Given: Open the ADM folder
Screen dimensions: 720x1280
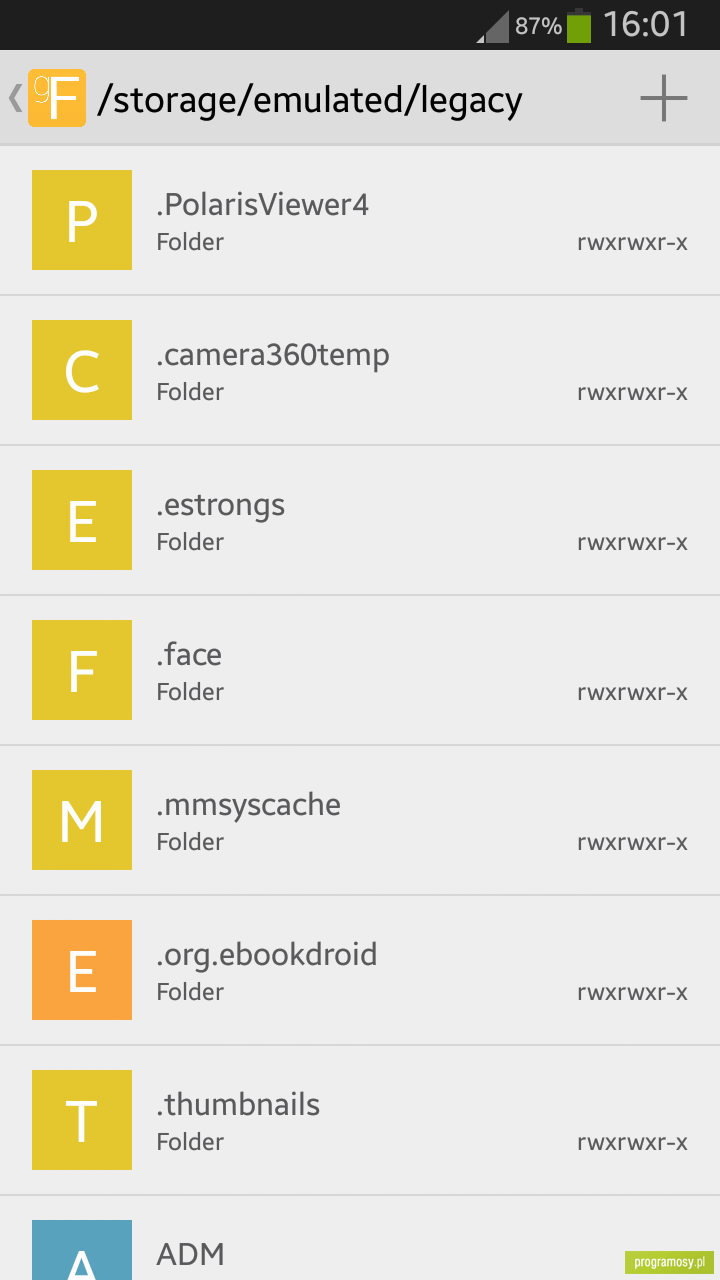Looking at the screenshot, I should pyautogui.click(x=360, y=1238).
